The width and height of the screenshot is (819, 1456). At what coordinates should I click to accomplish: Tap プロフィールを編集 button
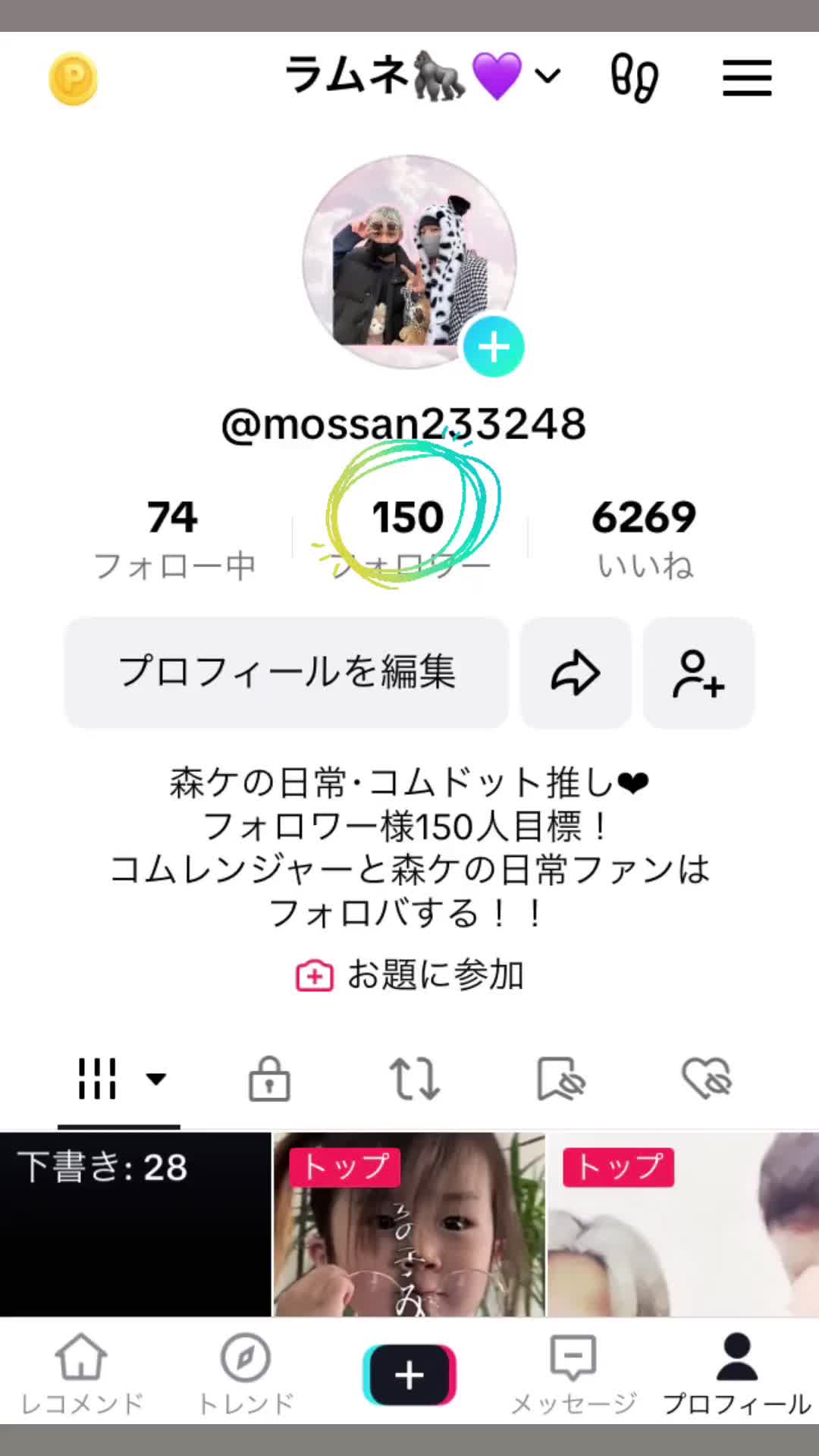pyautogui.click(x=287, y=673)
